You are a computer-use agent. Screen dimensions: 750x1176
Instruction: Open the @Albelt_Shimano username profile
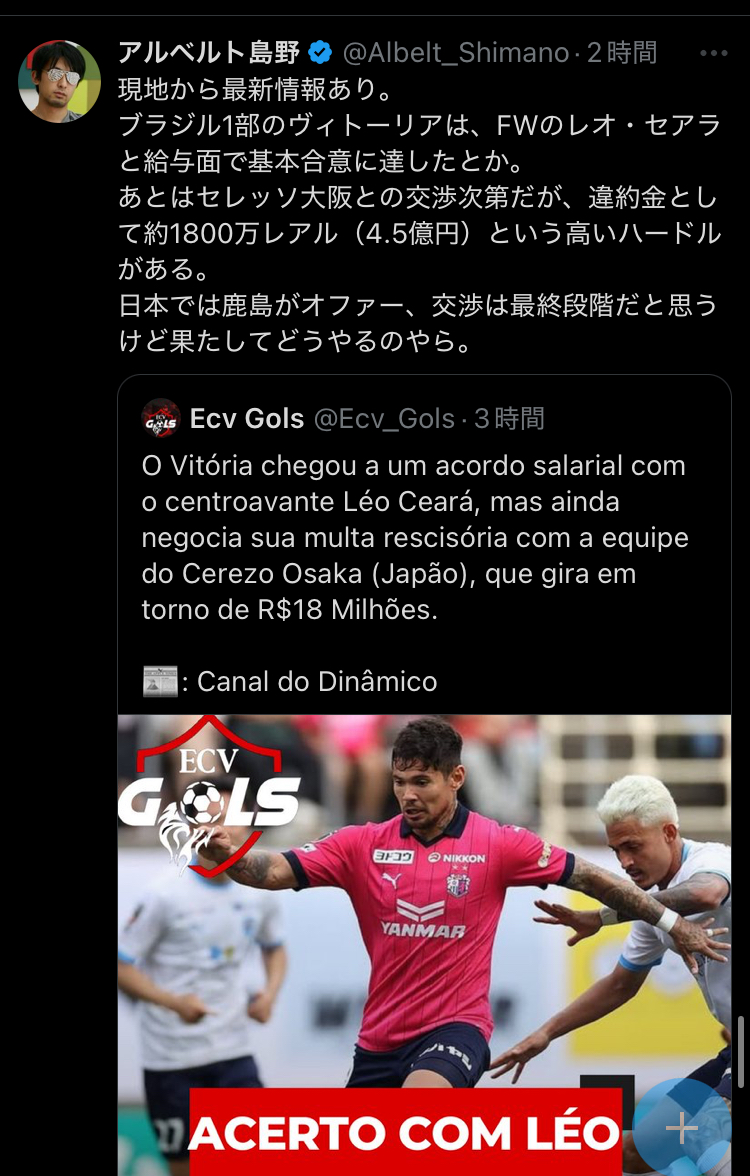[x=456, y=52]
